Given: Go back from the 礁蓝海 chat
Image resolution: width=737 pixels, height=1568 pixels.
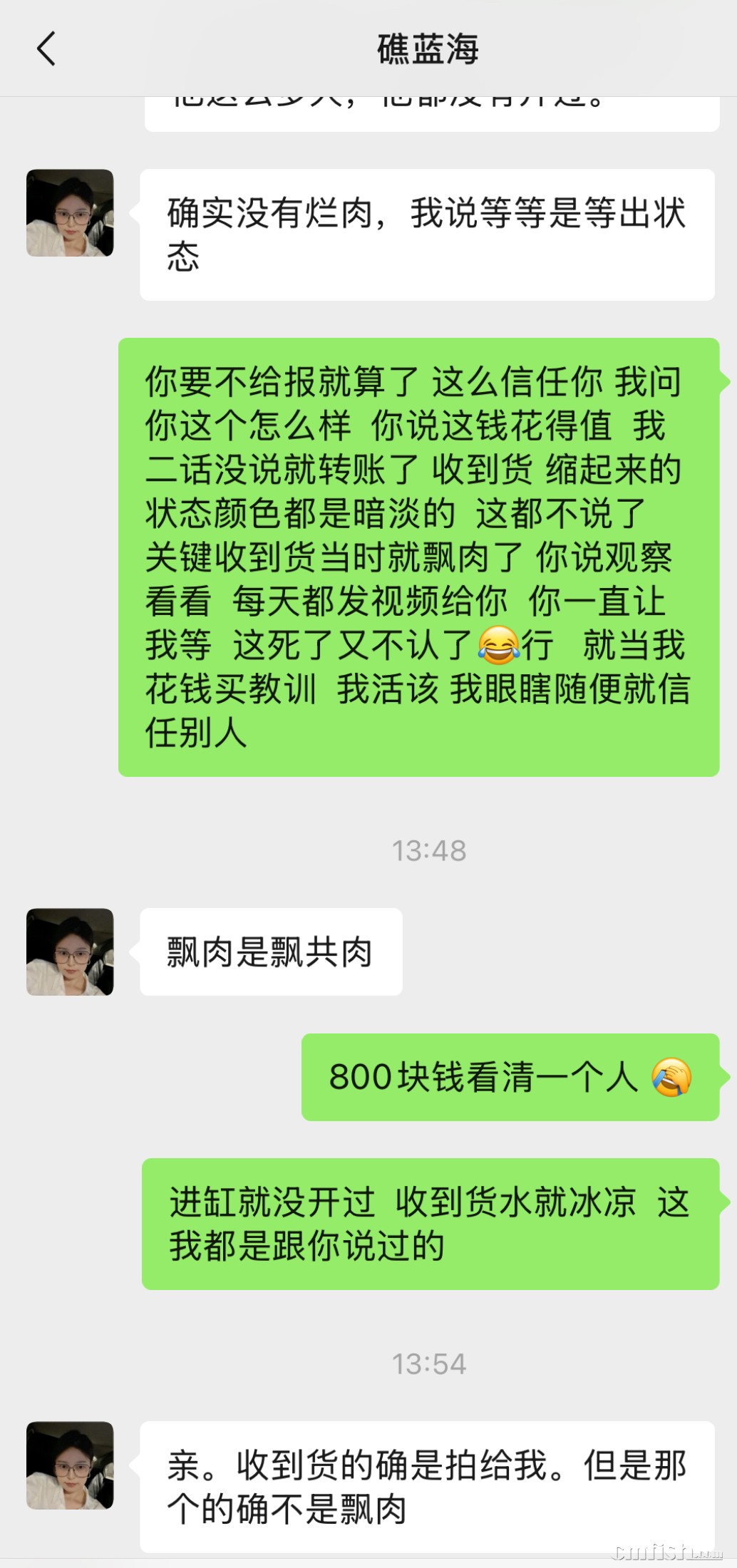Looking at the screenshot, I should click(x=46, y=49).
